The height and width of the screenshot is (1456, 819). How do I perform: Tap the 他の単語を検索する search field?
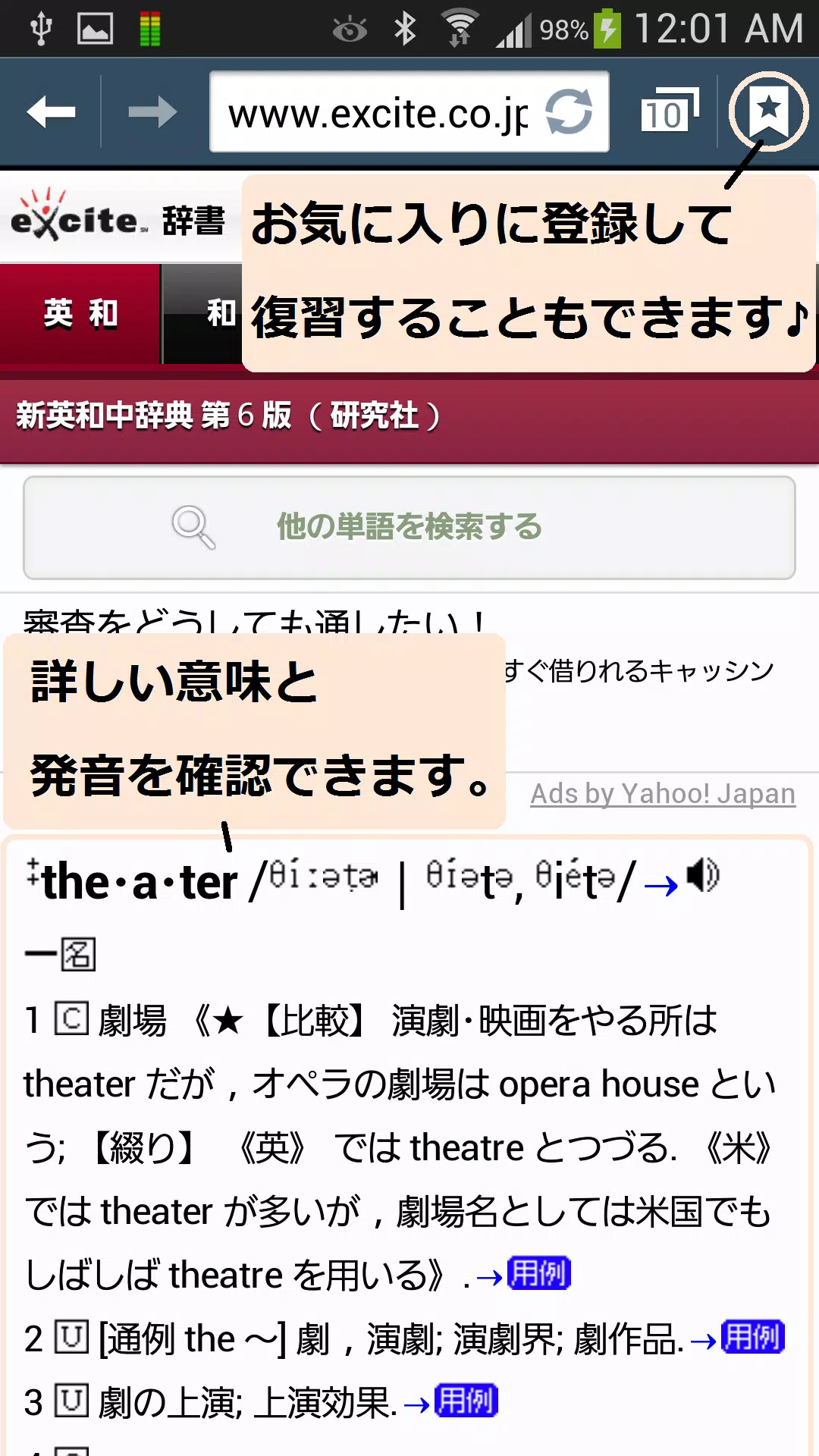click(x=409, y=526)
